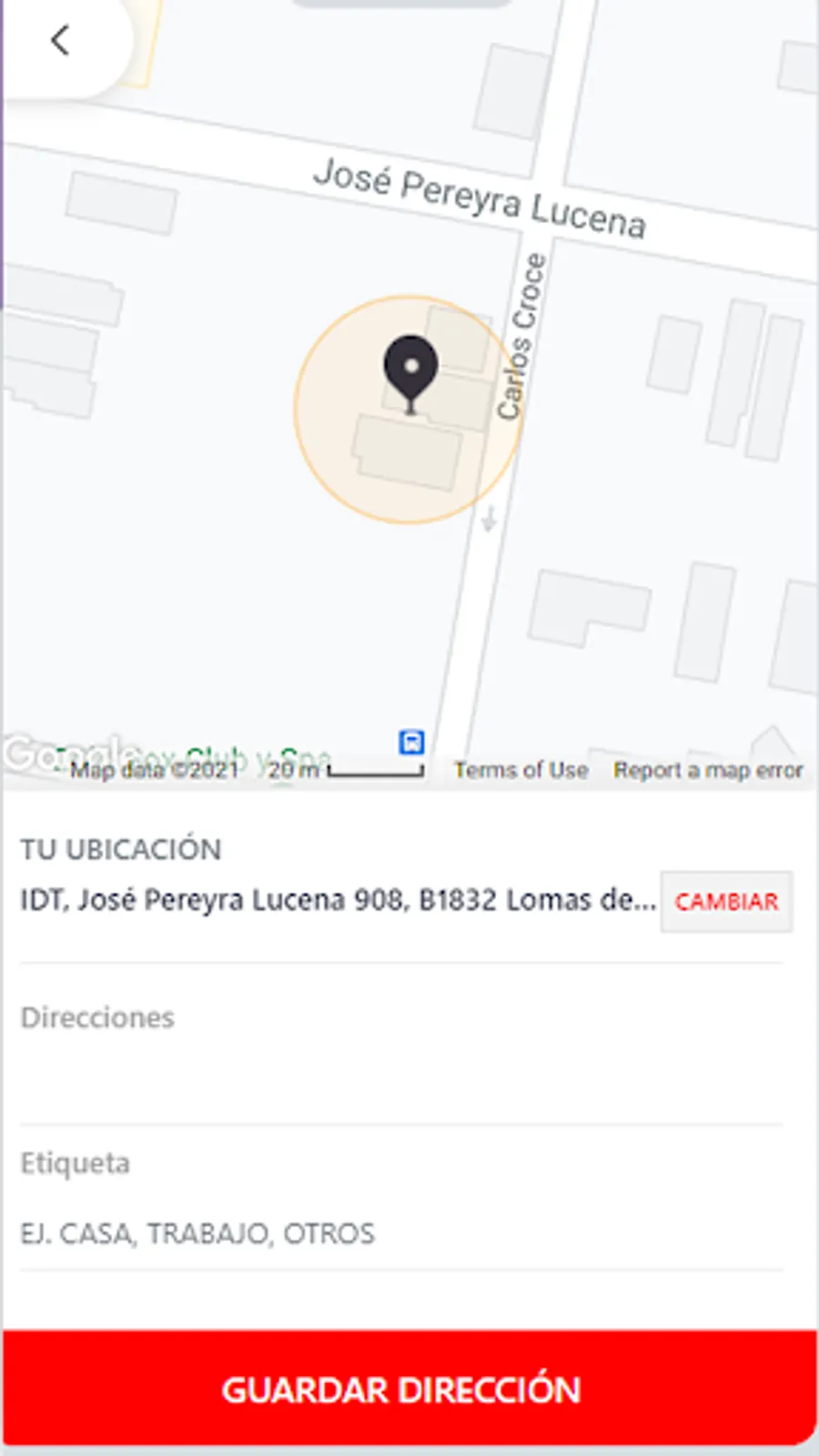The height and width of the screenshot is (1456, 819).
Task: Open the Report a map error link
Action: 708,771
